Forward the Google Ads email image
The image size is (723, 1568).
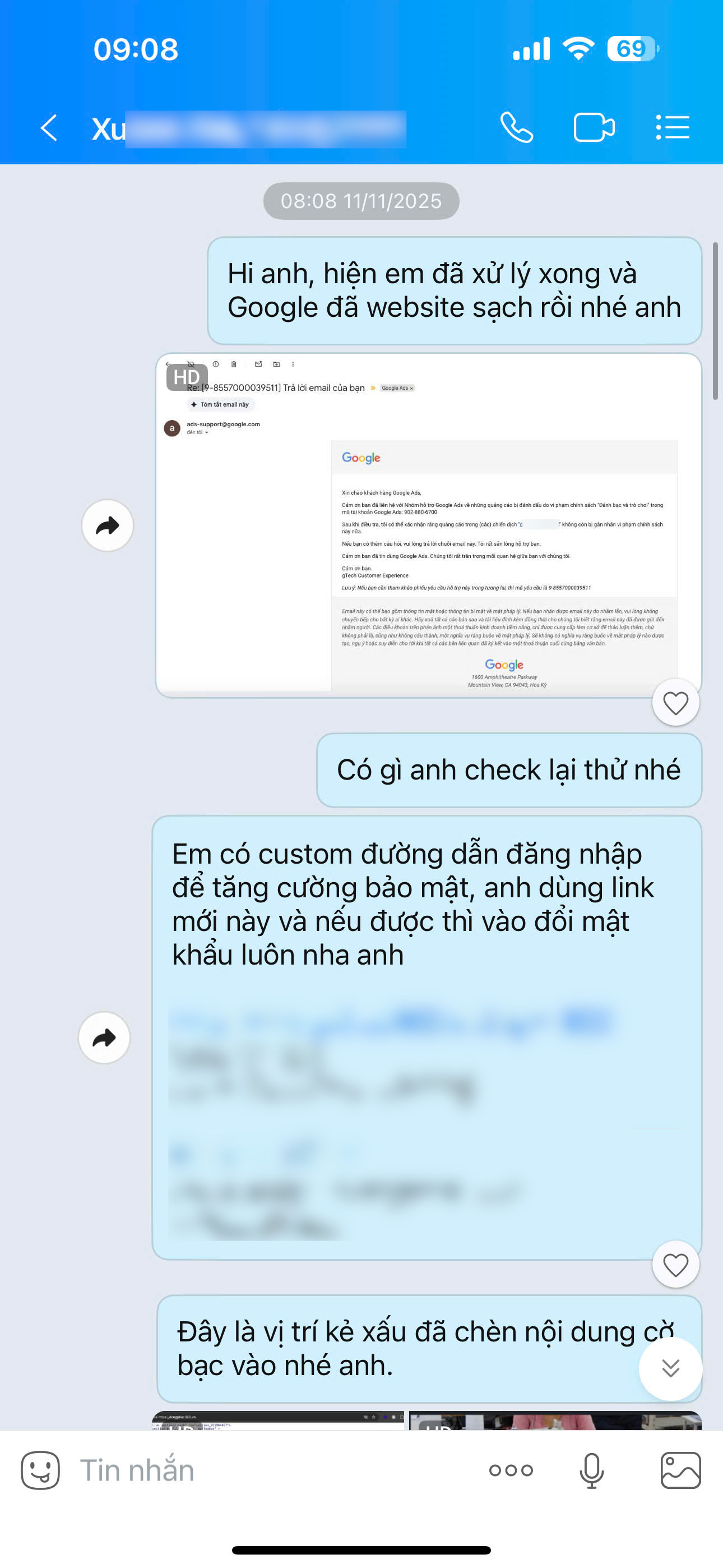pos(108,525)
